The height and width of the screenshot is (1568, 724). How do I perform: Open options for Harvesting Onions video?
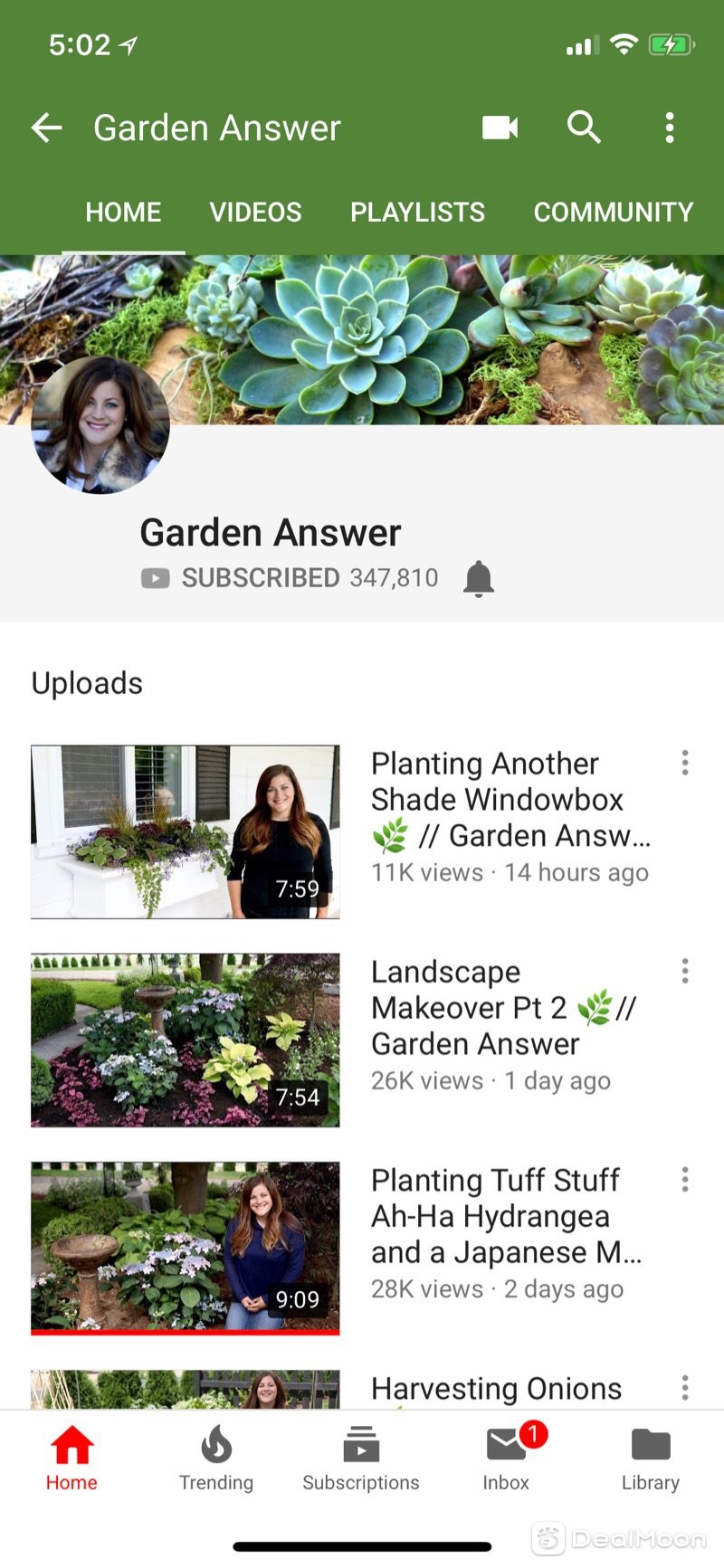[685, 1387]
